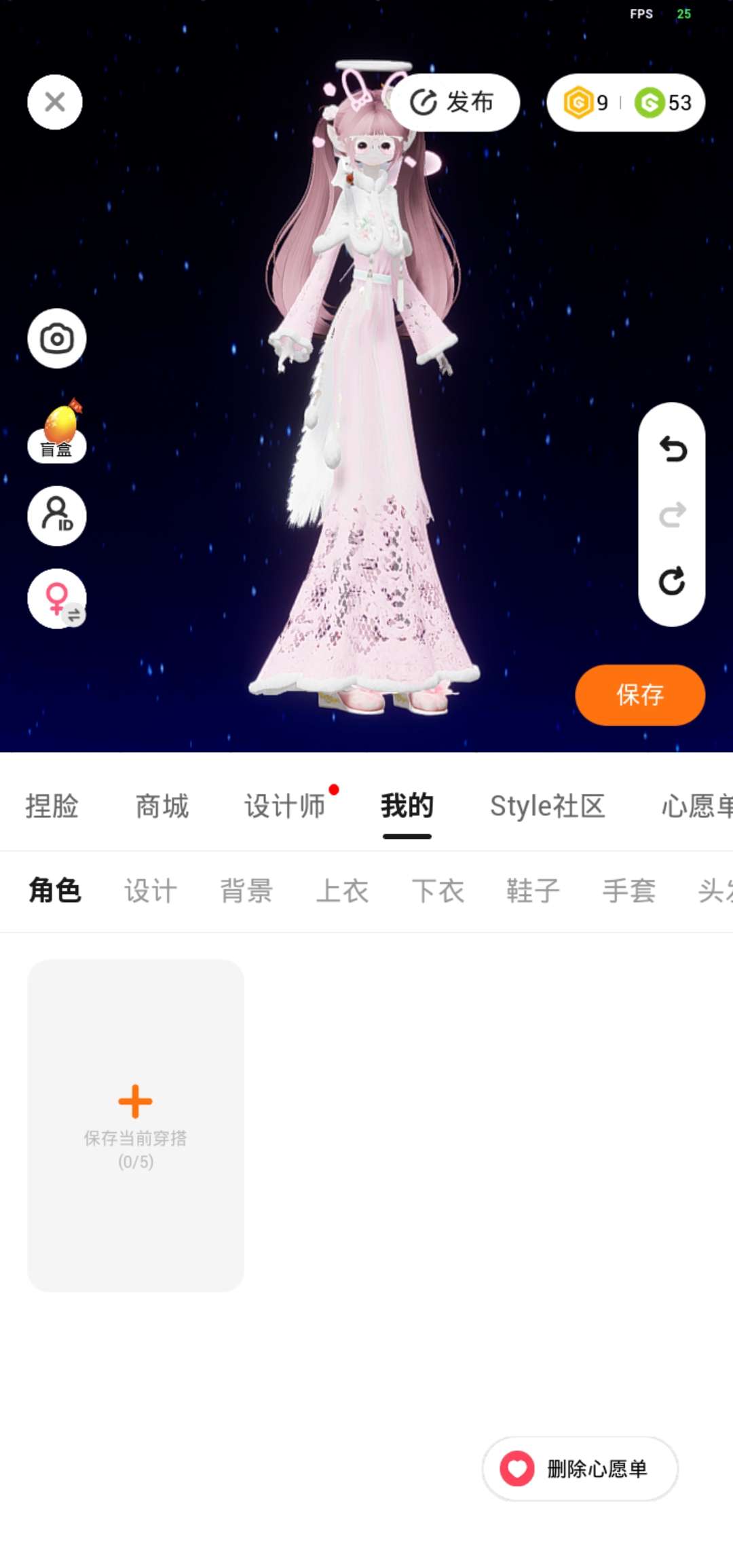Show the 上衣 category
Screen dimensions: 733x1568
342,891
